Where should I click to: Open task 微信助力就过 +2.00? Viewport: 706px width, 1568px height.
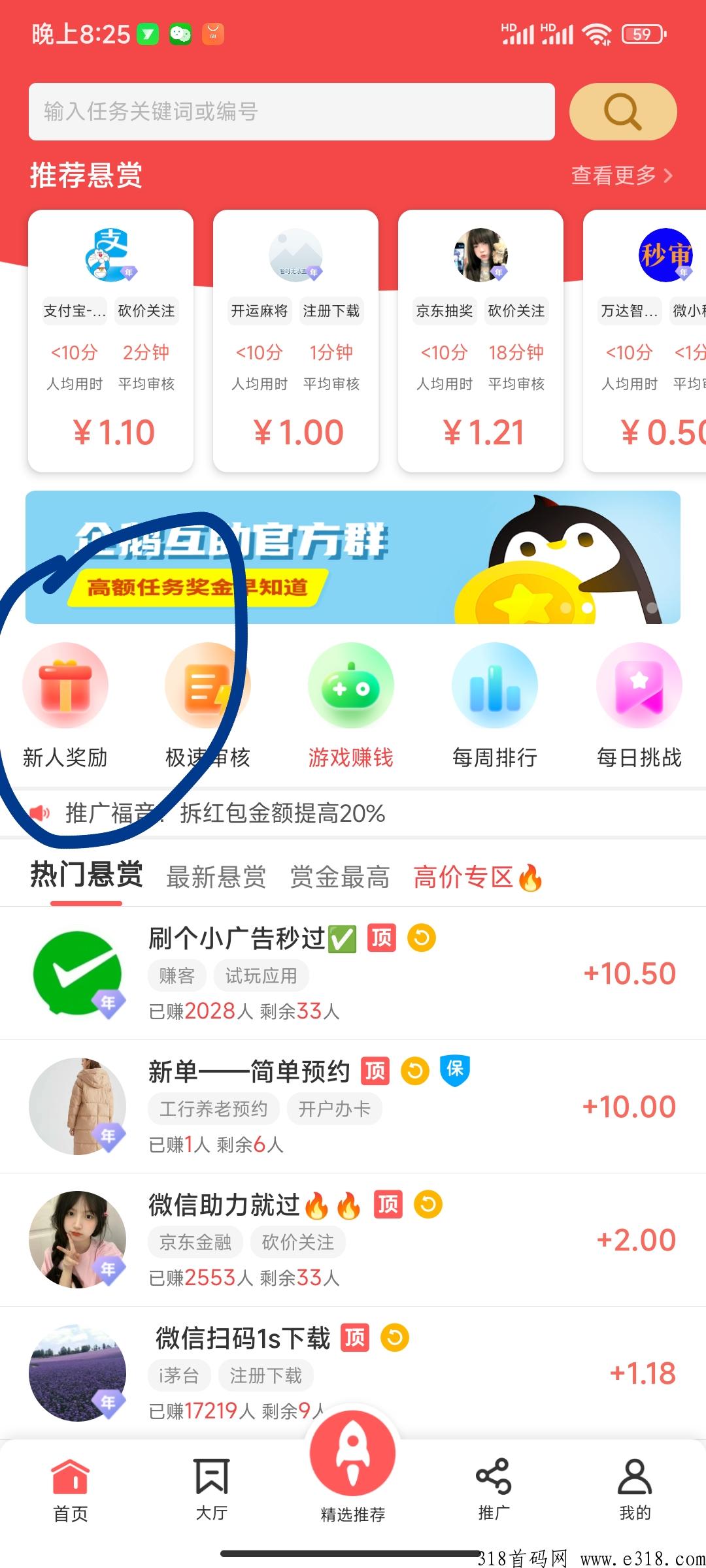point(353,1240)
